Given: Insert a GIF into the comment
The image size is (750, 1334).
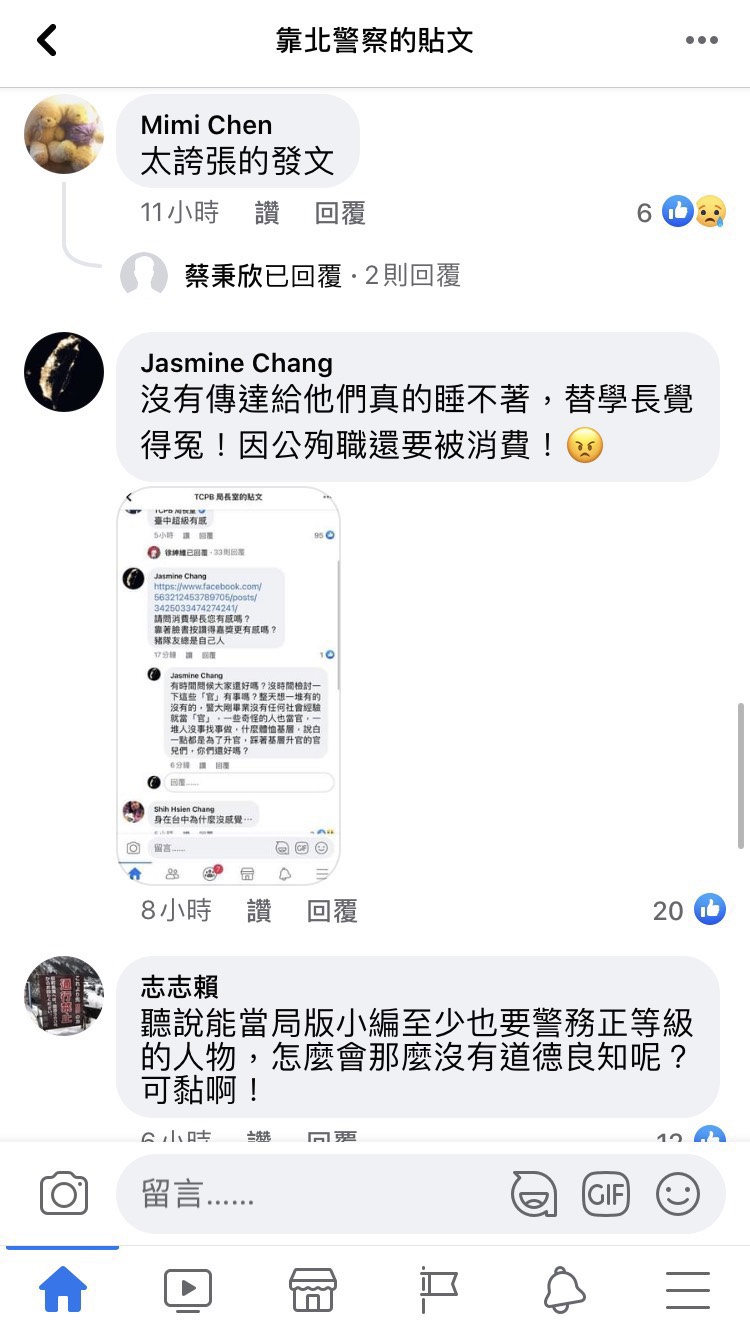Looking at the screenshot, I should coord(606,1194).
